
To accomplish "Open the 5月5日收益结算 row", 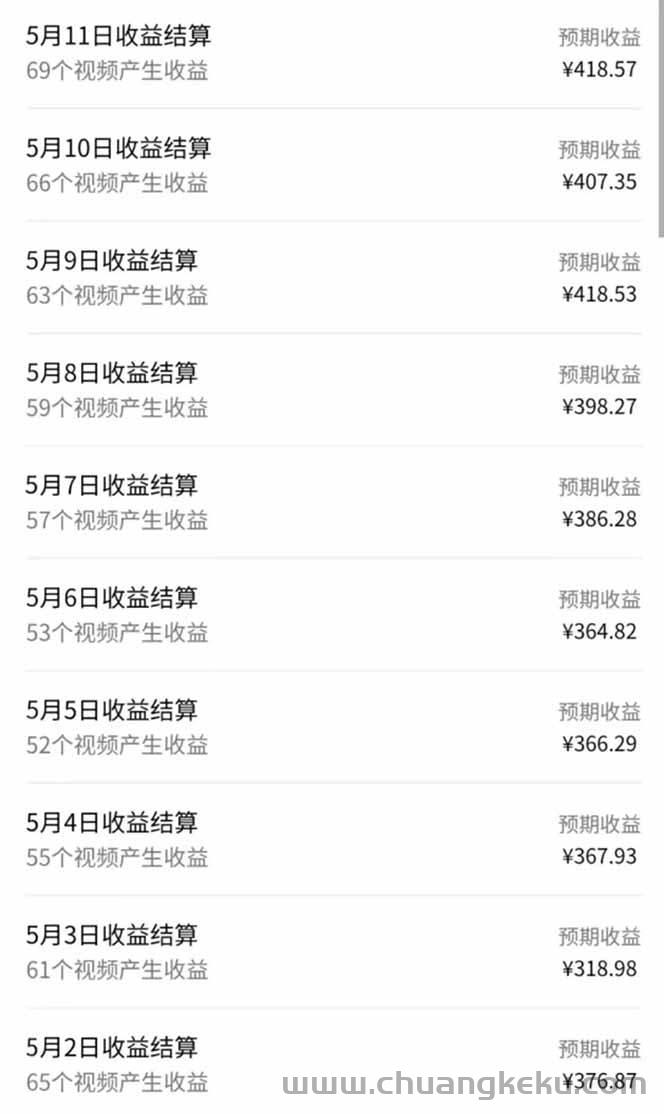I will [112, 710].
